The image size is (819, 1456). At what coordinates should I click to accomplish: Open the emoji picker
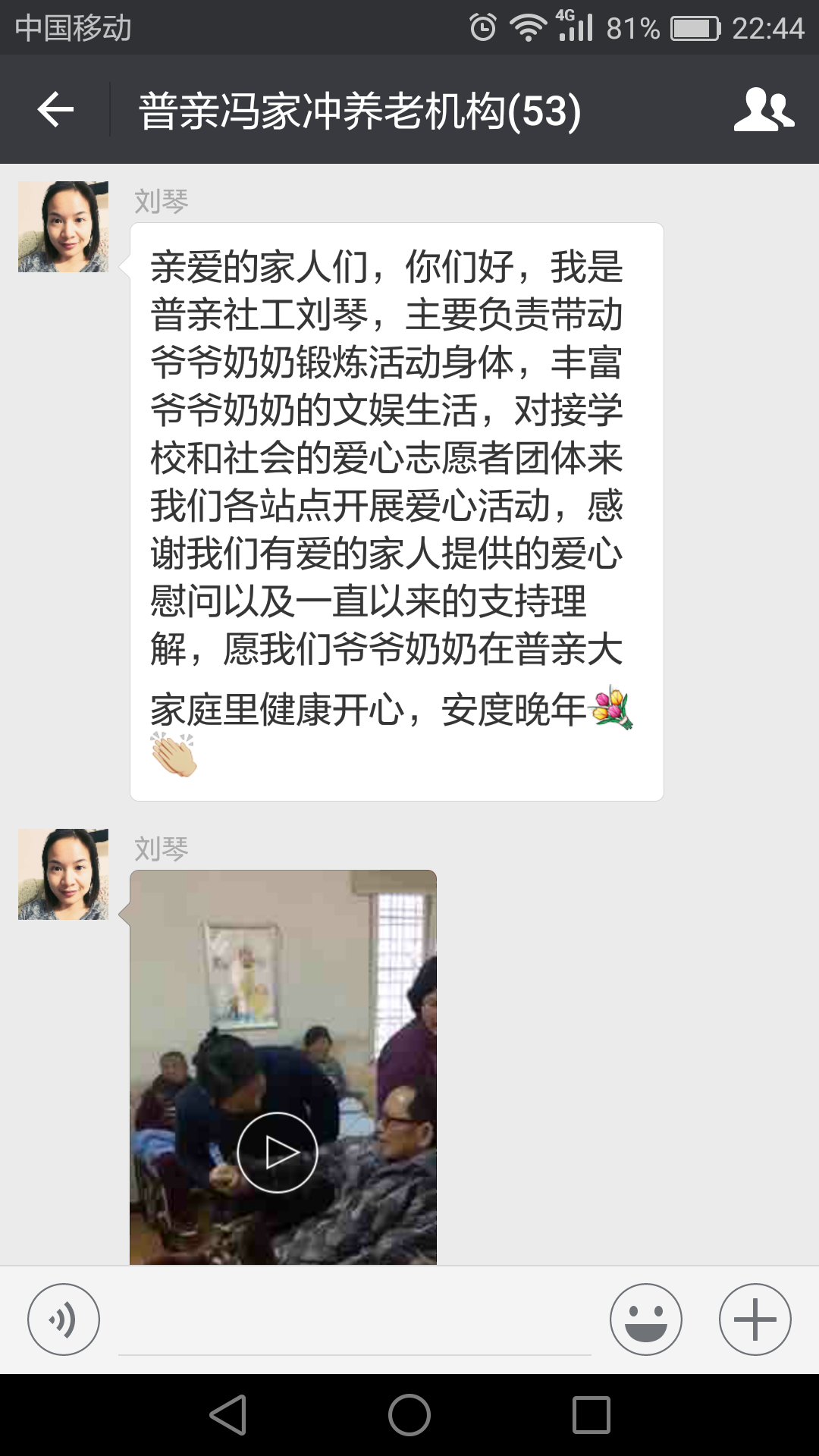tap(645, 1319)
